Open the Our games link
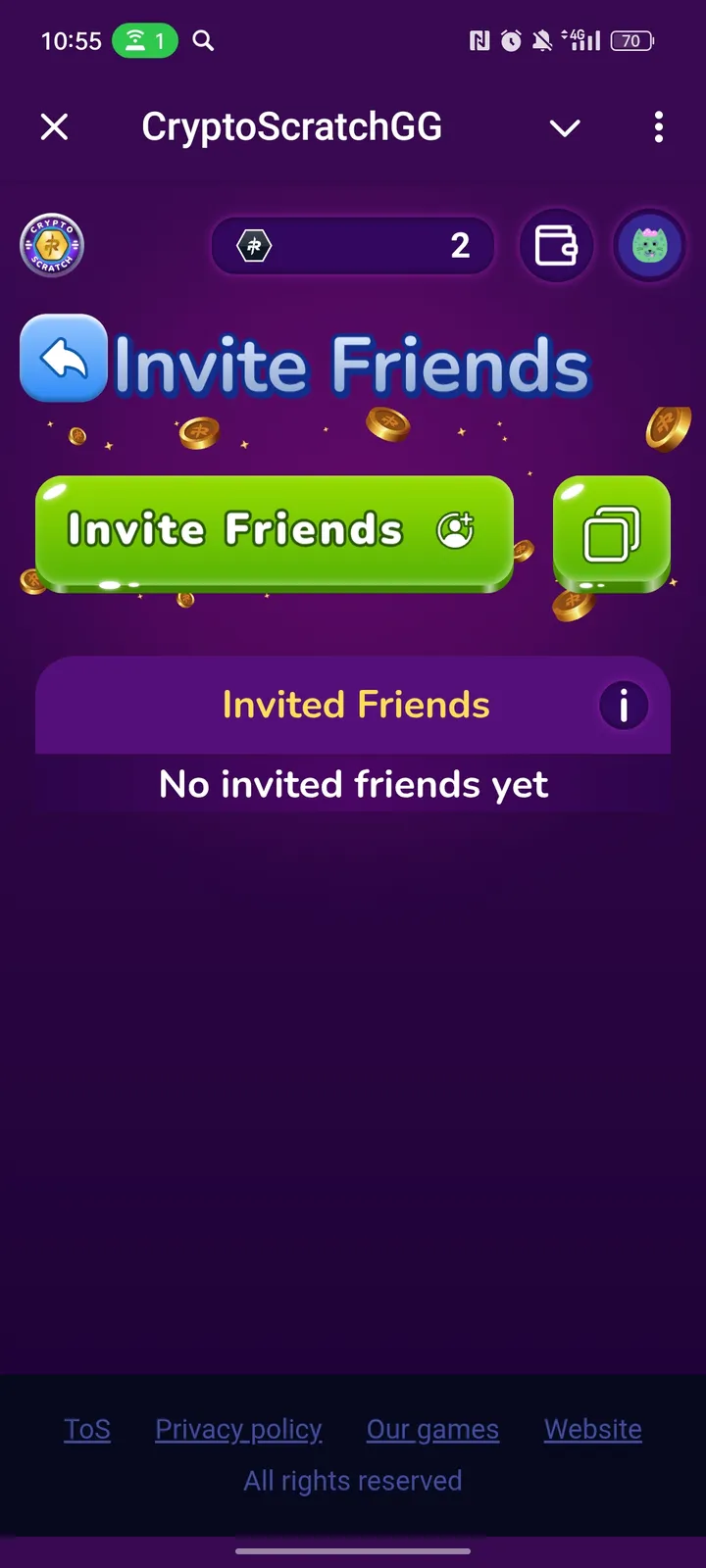The width and height of the screenshot is (706, 1568). (x=432, y=1429)
